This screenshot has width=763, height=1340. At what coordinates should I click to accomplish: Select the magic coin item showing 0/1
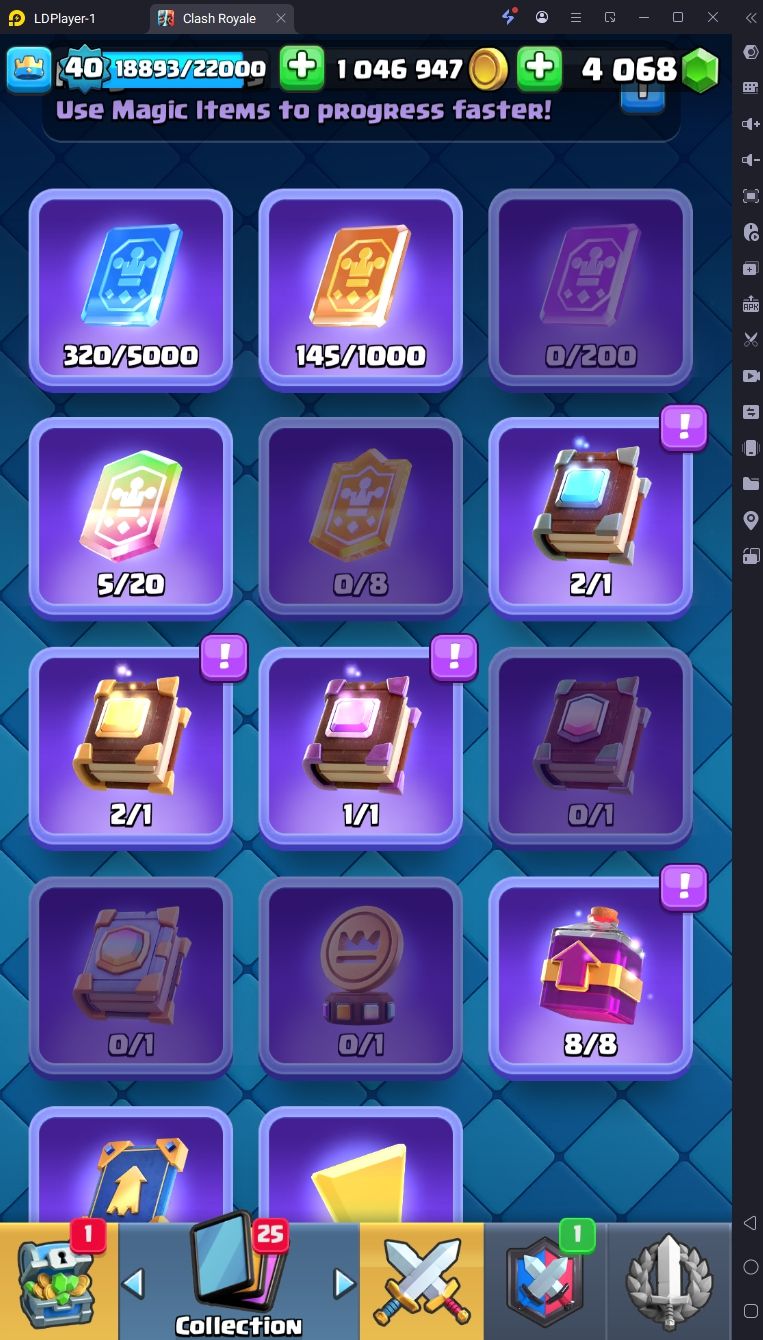click(x=361, y=976)
